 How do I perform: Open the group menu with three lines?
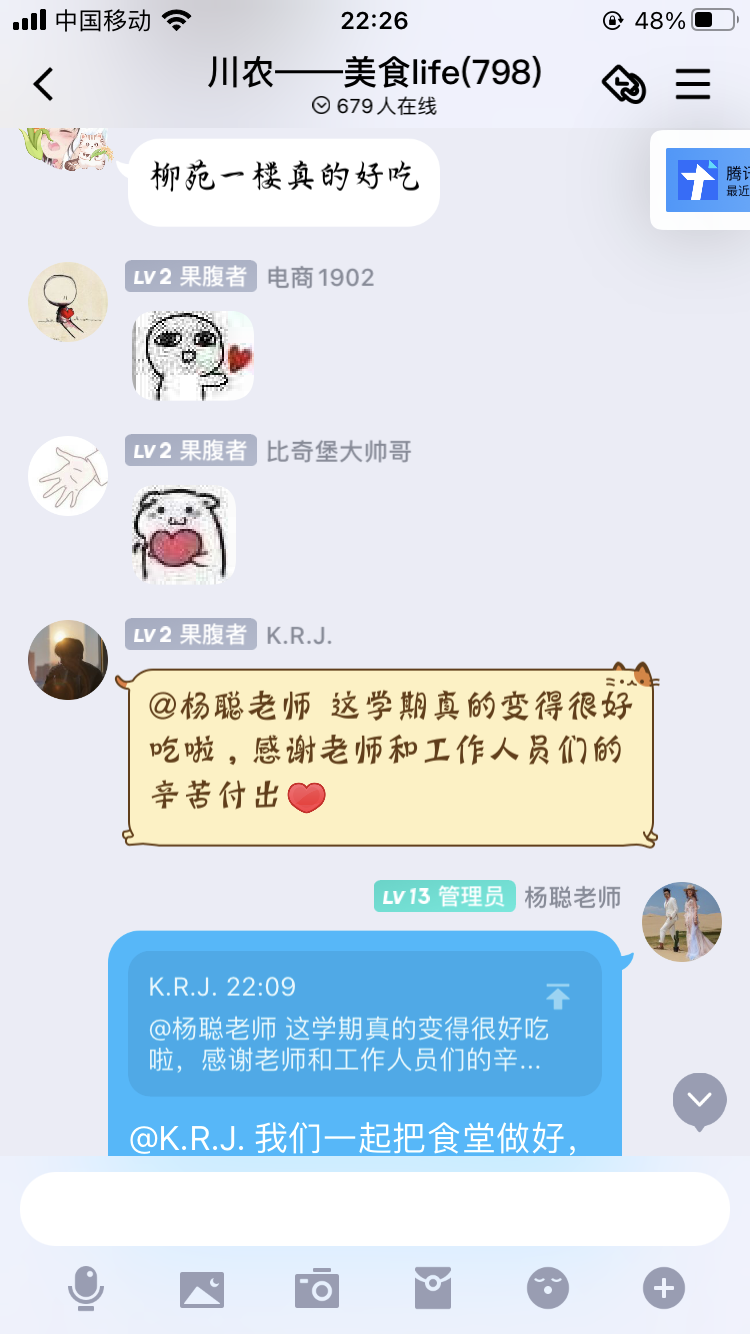tap(692, 85)
